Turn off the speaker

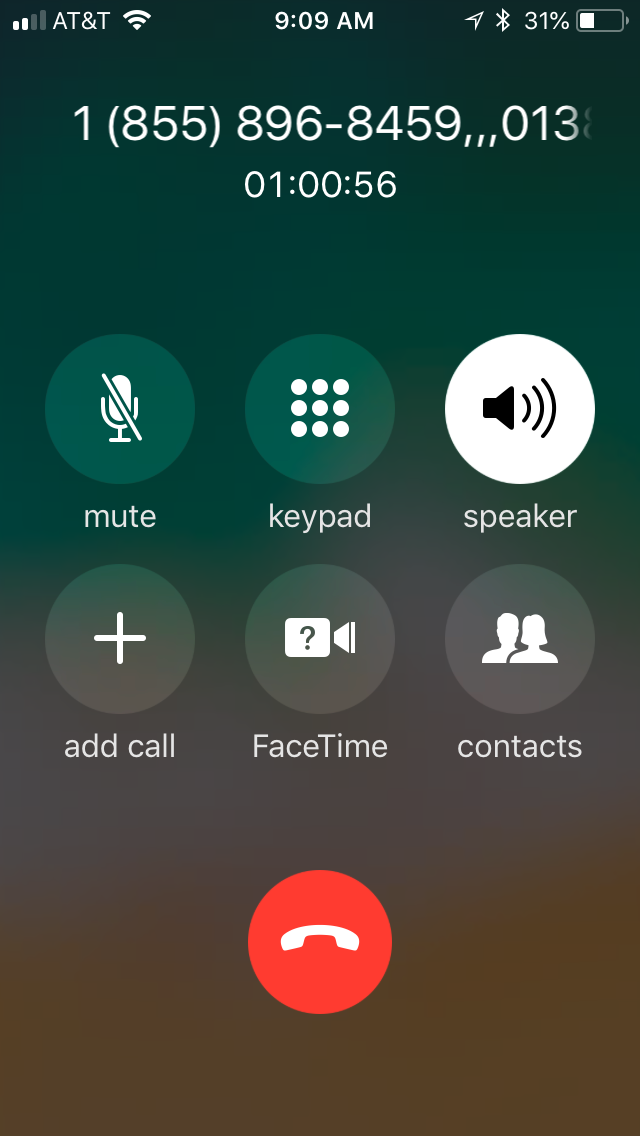pyautogui.click(x=520, y=409)
